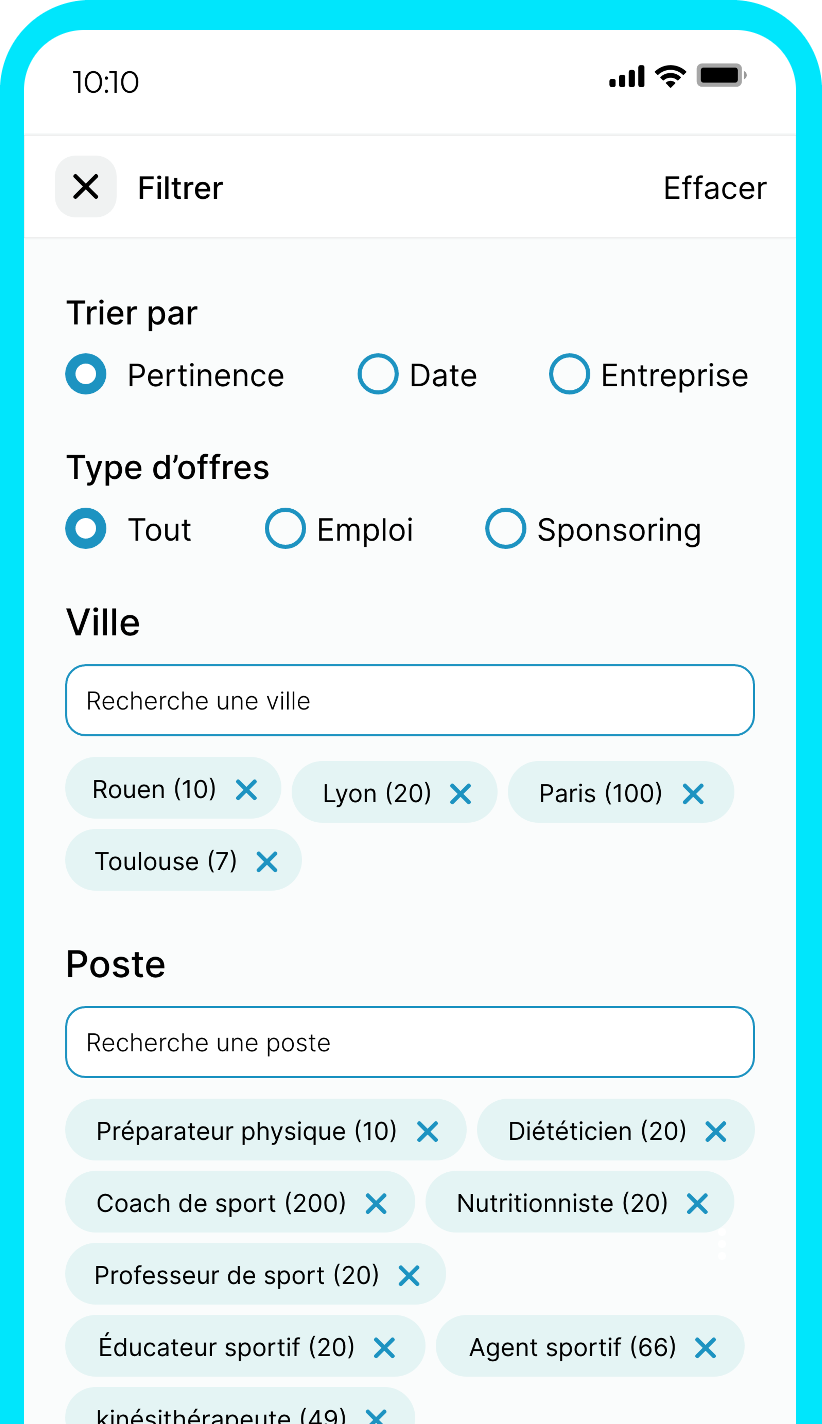The image size is (822, 1424).
Task: Choose the Sponsoring offer type
Action: (x=505, y=529)
